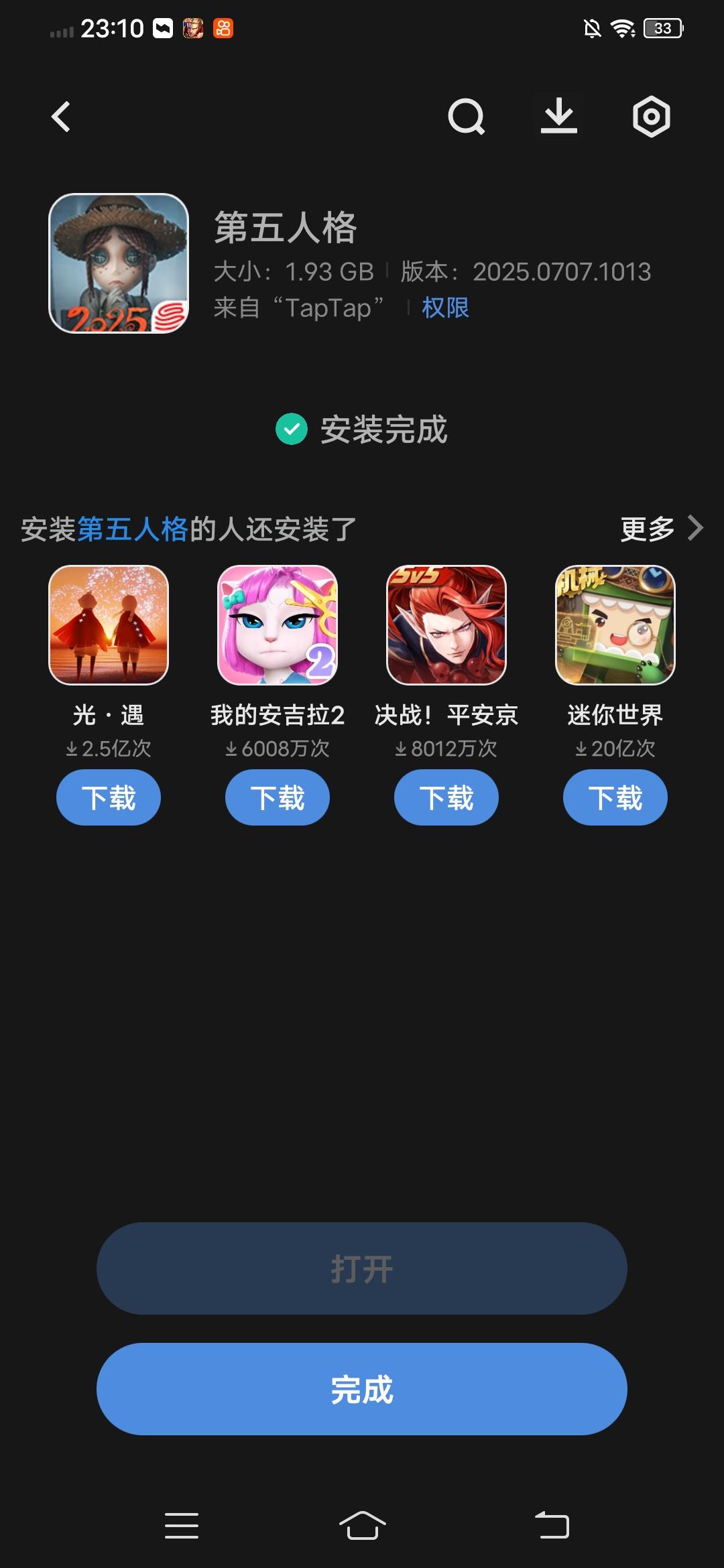
Task: Download 光·遇
Action: coord(109,797)
